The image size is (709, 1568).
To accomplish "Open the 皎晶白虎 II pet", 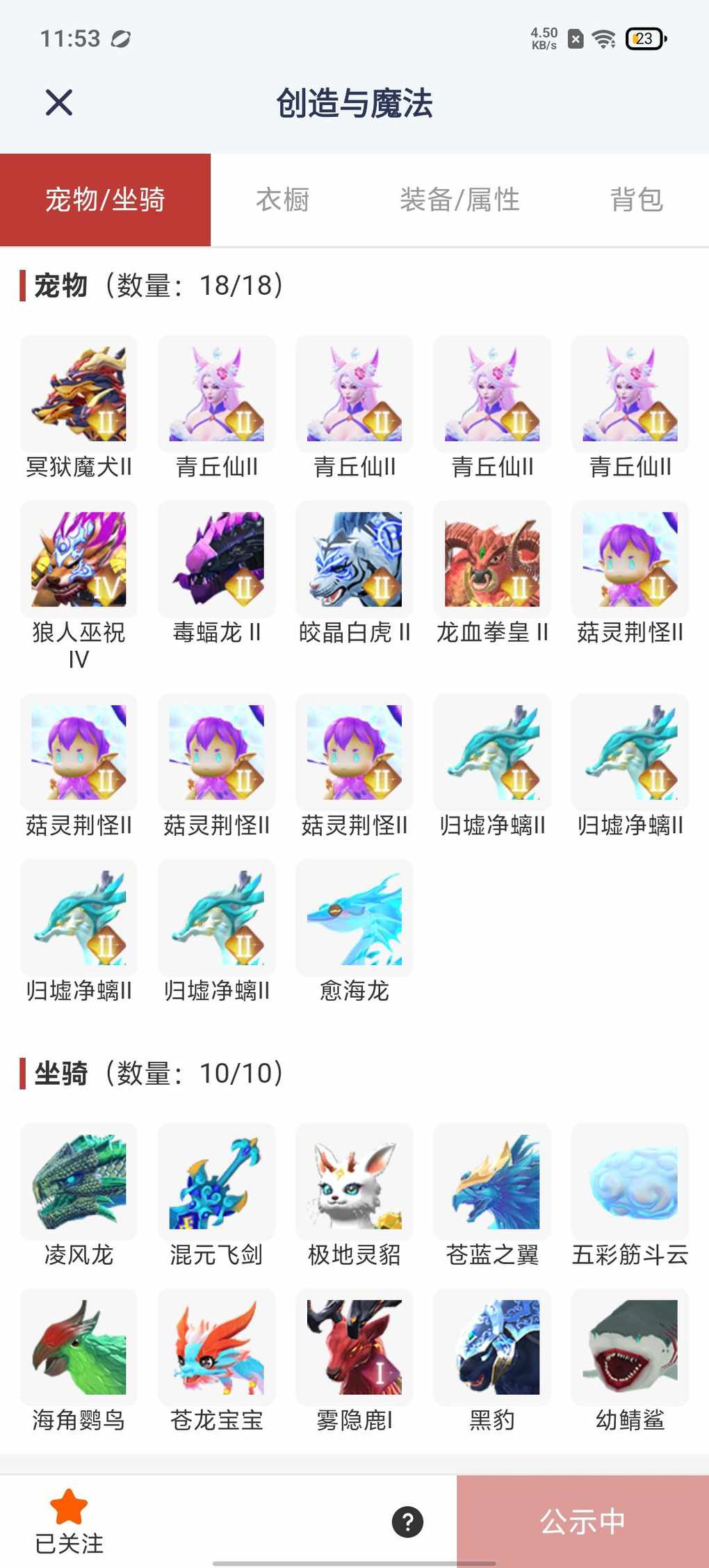I will point(354,560).
